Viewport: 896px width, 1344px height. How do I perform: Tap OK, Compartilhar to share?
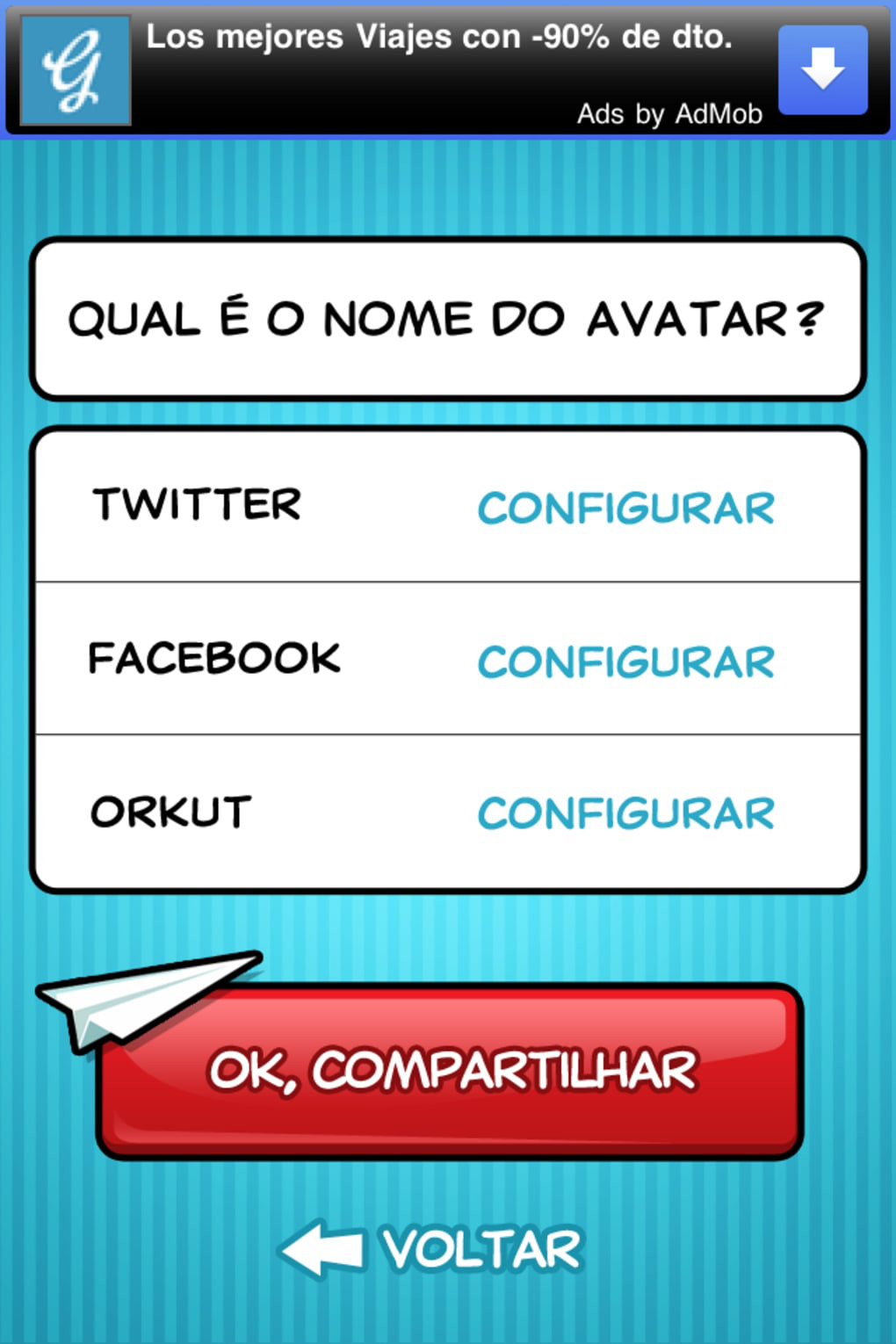tap(451, 1071)
